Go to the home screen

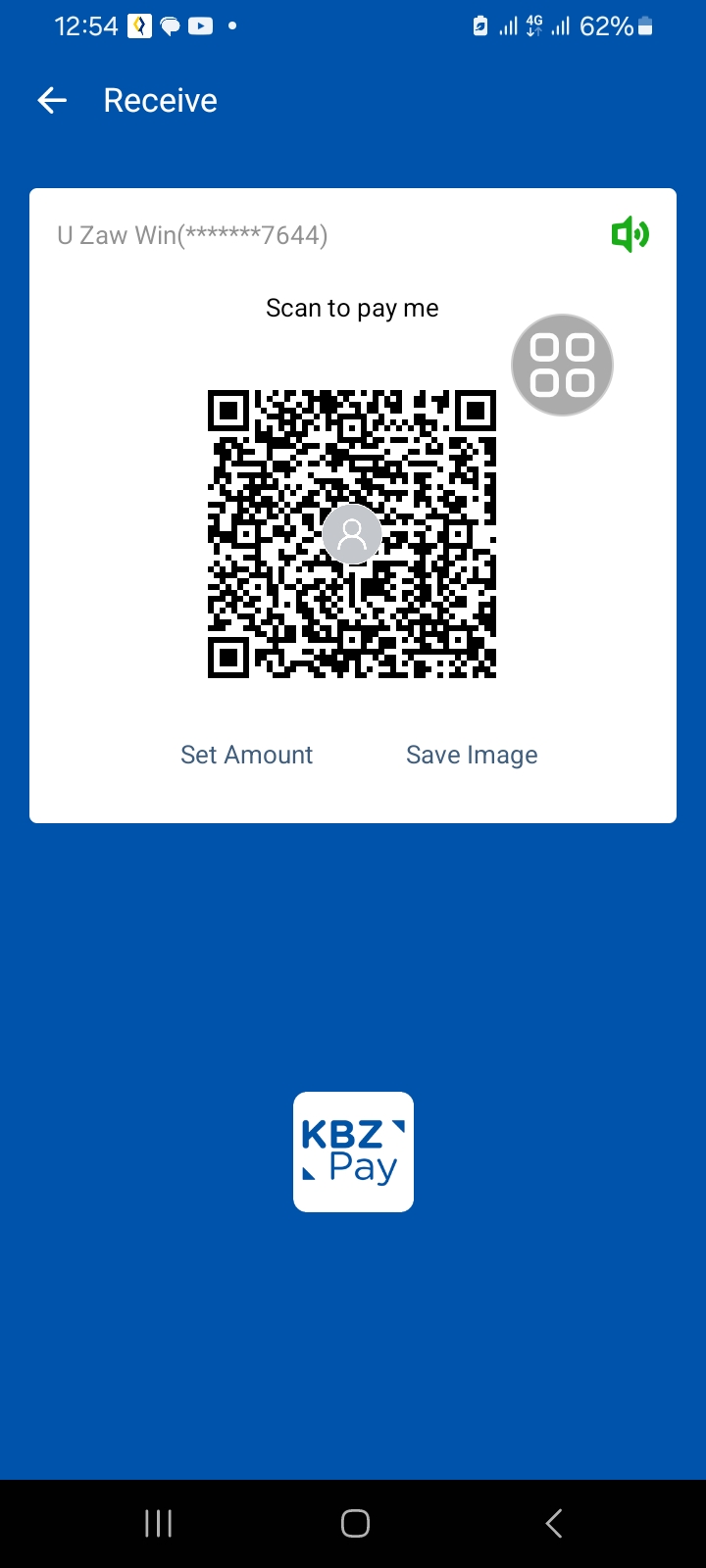click(355, 1523)
